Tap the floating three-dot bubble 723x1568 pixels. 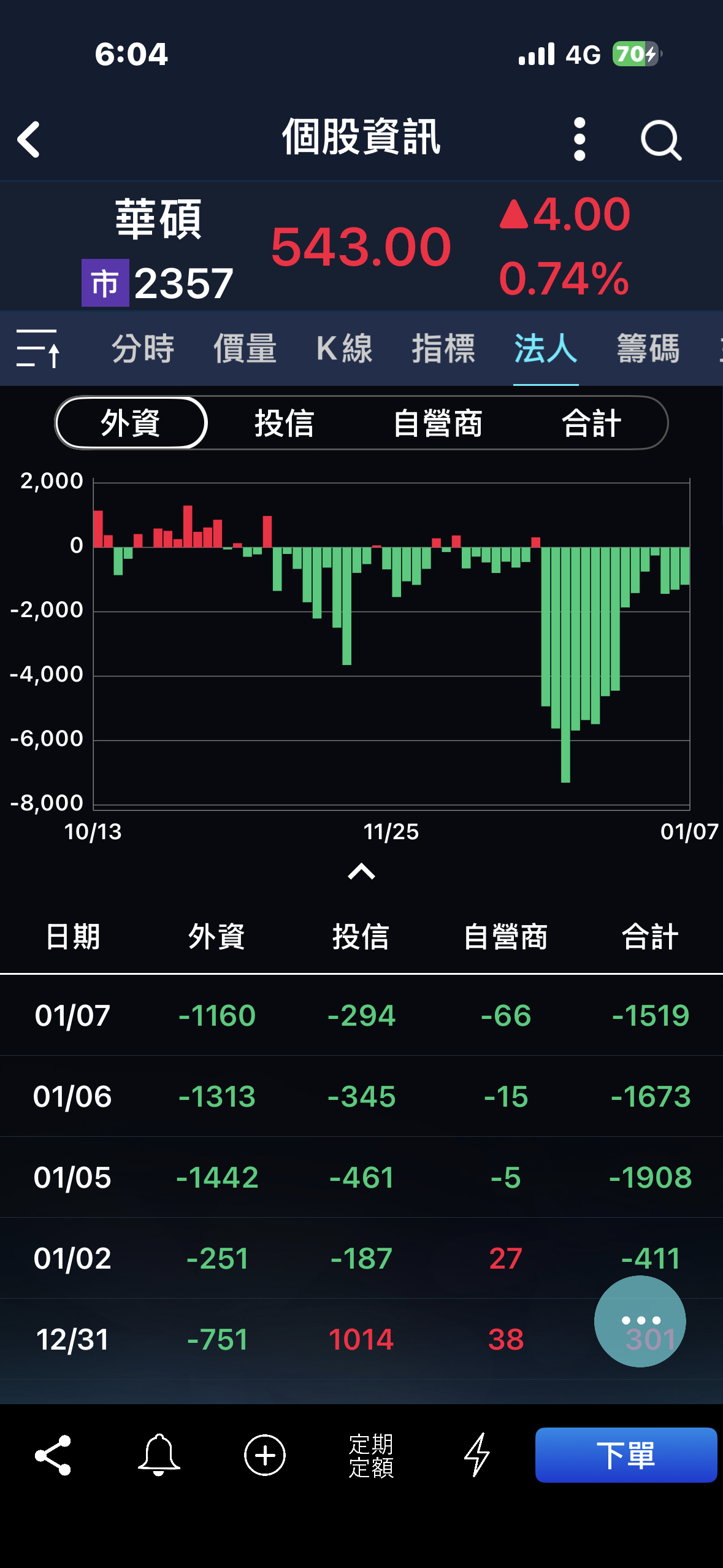click(x=640, y=1321)
